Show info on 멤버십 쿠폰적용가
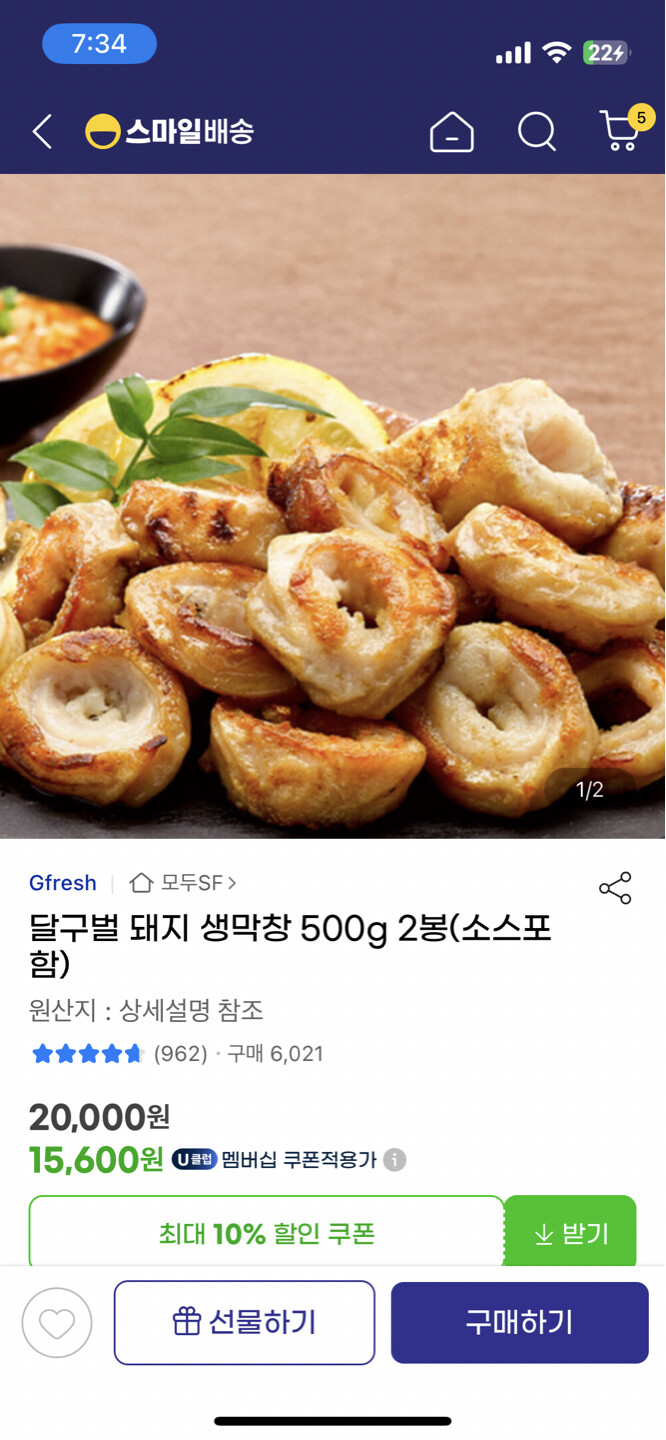Screen dimensions: 666x1440 (x=395, y=1160)
